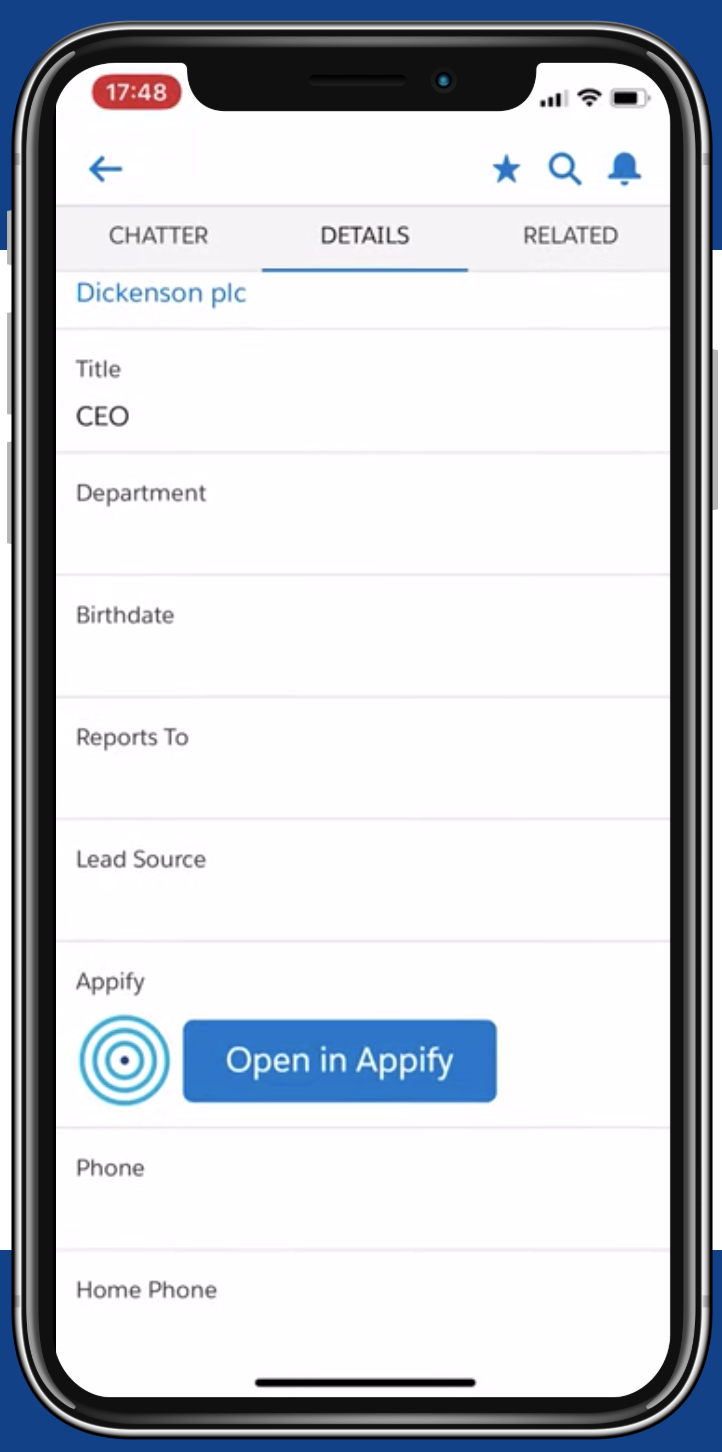
Task: Open the Related tab
Action: coord(570,236)
